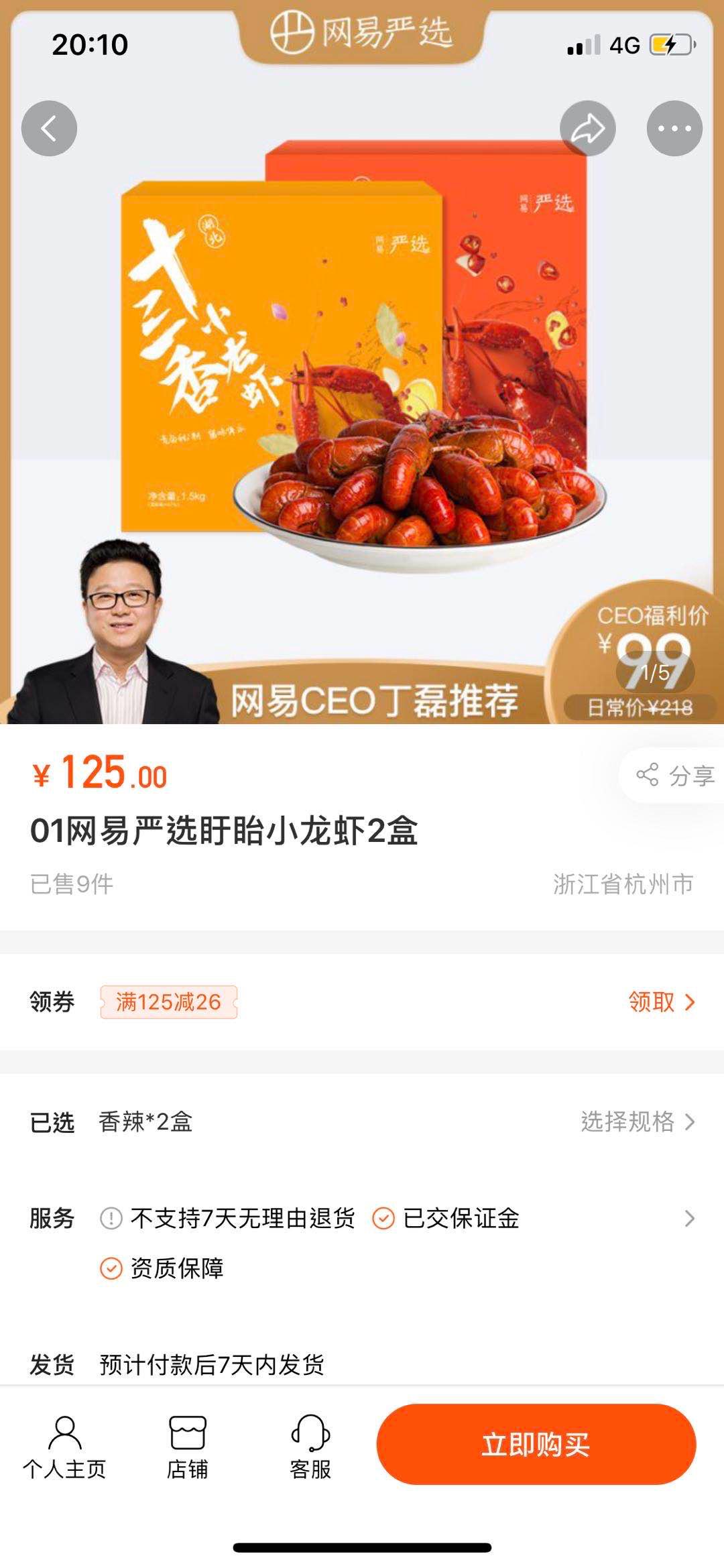
Task: Expand the 服务 service guarantees row
Action: coord(689,1218)
